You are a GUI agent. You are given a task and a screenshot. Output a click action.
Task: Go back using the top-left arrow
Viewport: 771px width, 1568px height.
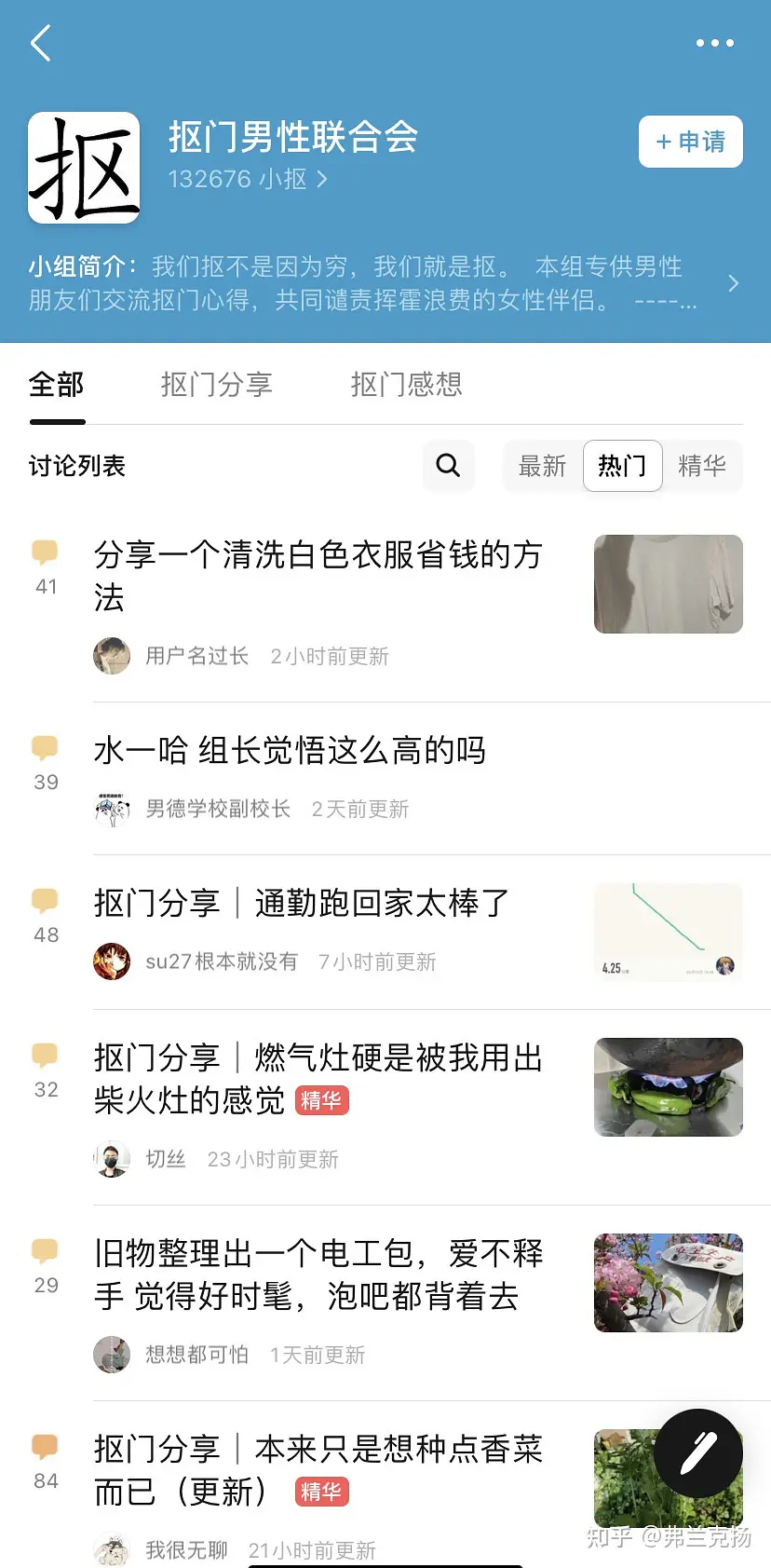(41, 44)
